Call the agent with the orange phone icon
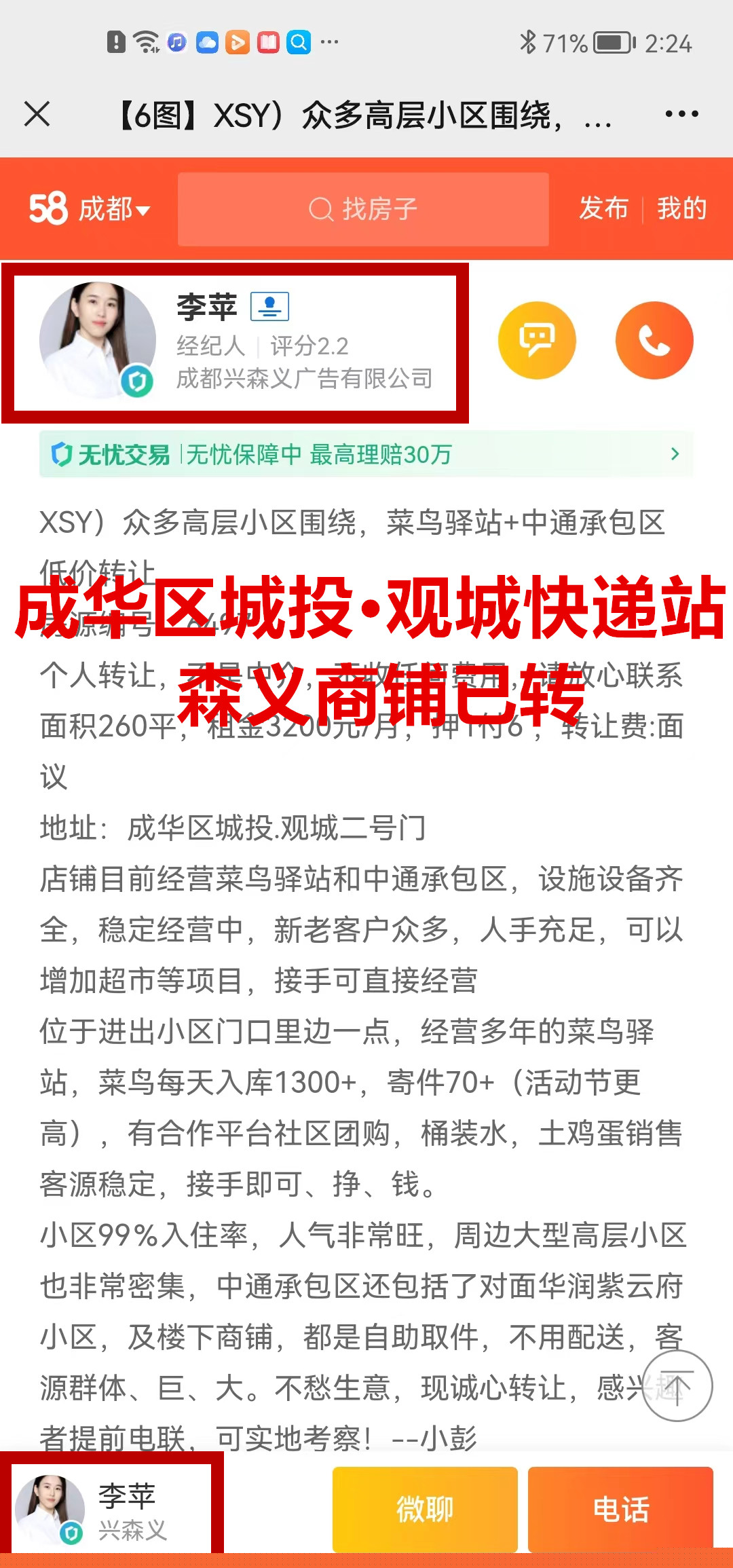733x1568 pixels. pyautogui.click(x=654, y=340)
